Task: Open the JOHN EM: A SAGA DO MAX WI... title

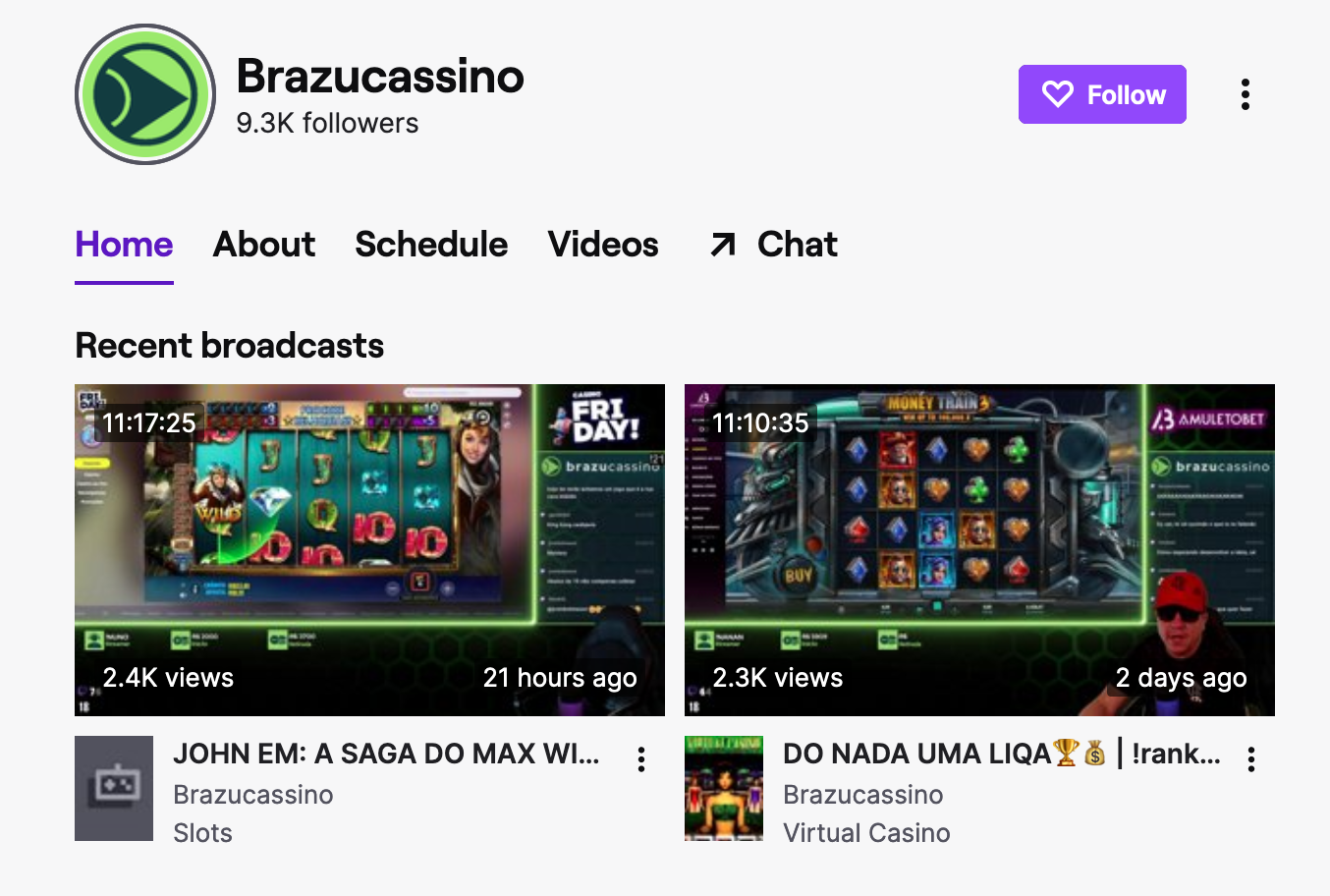Action: pyautogui.click(x=386, y=754)
